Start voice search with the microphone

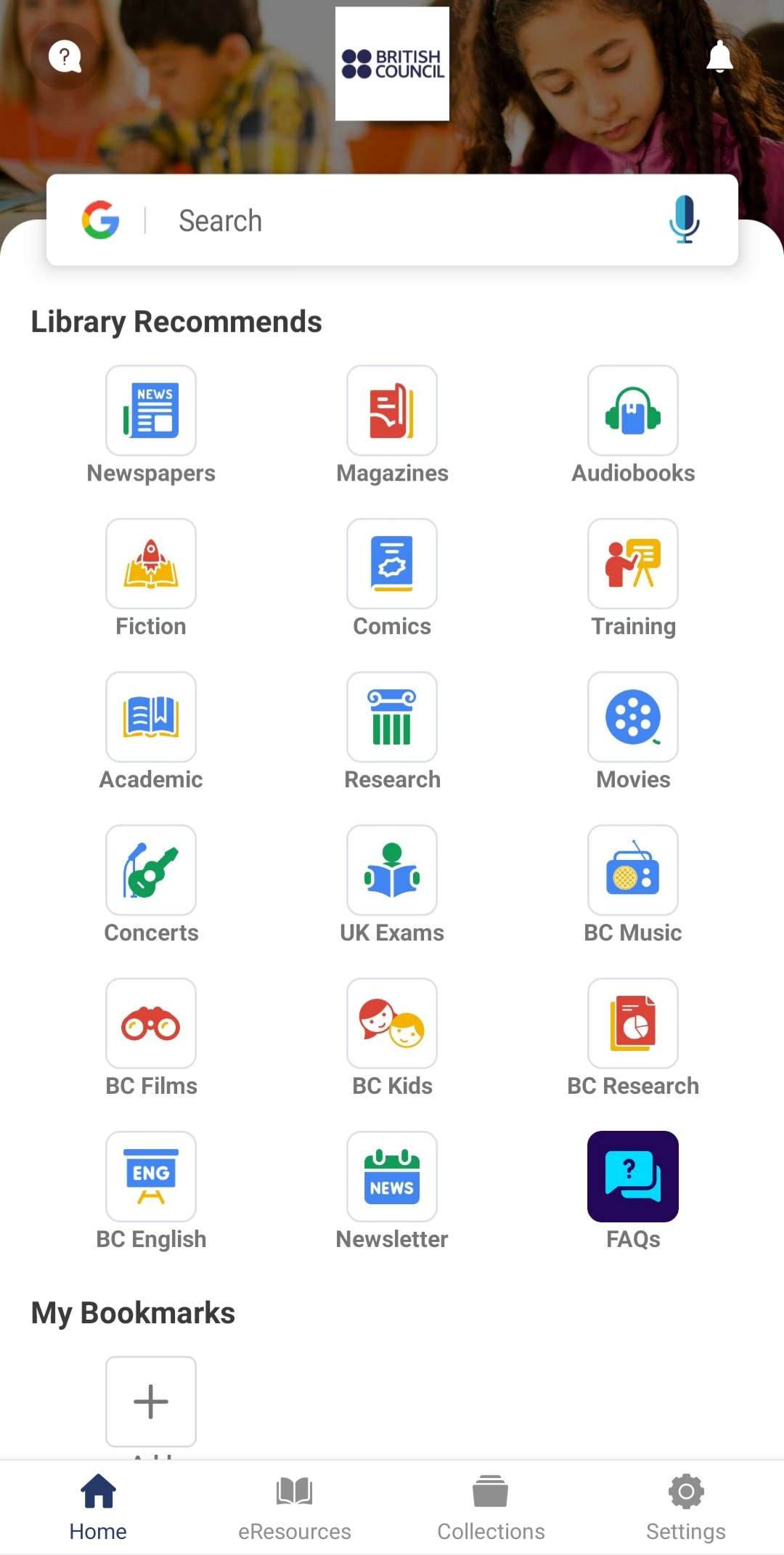(x=684, y=220)
